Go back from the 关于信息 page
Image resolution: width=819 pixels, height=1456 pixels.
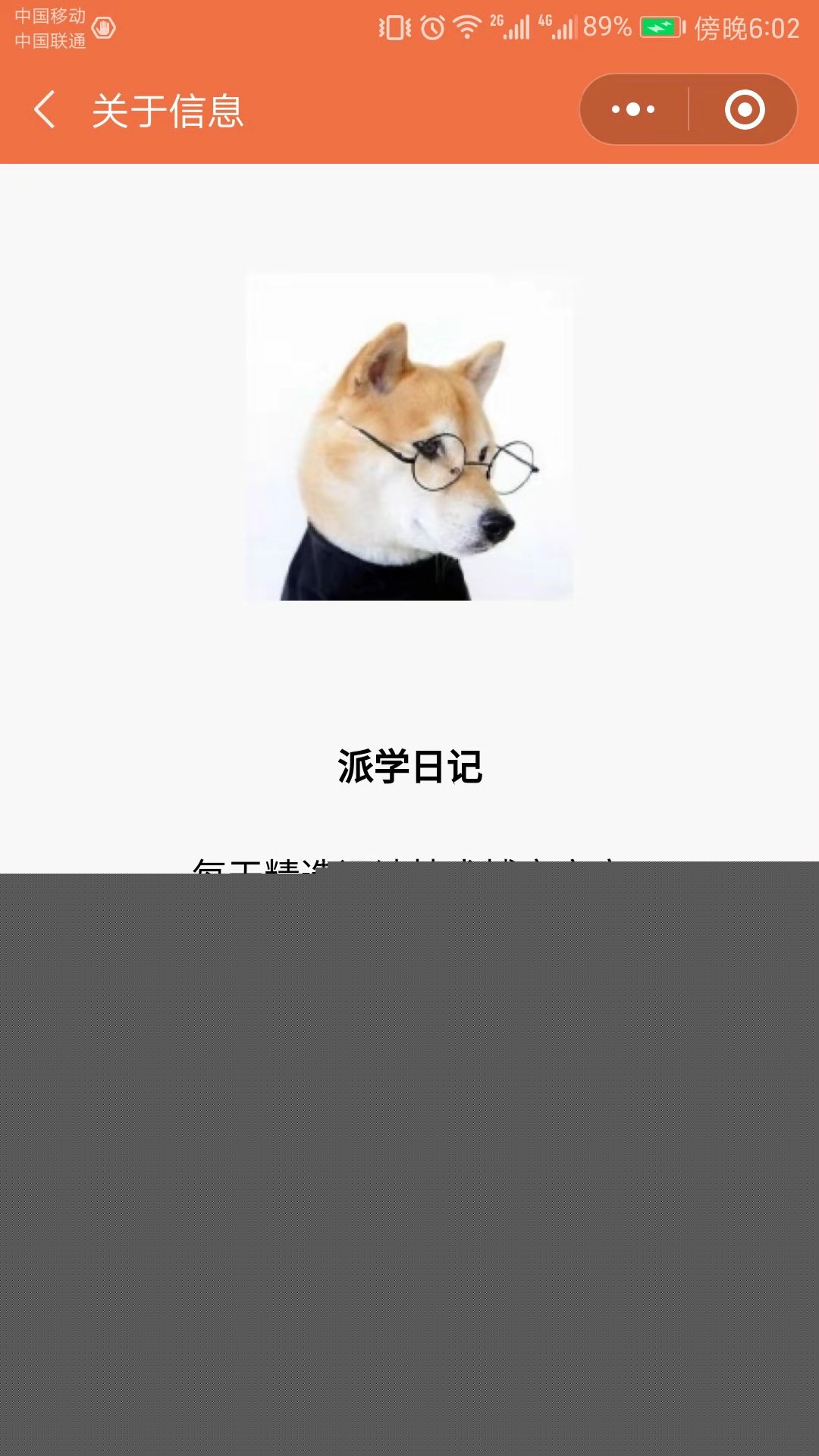point(45,110)
